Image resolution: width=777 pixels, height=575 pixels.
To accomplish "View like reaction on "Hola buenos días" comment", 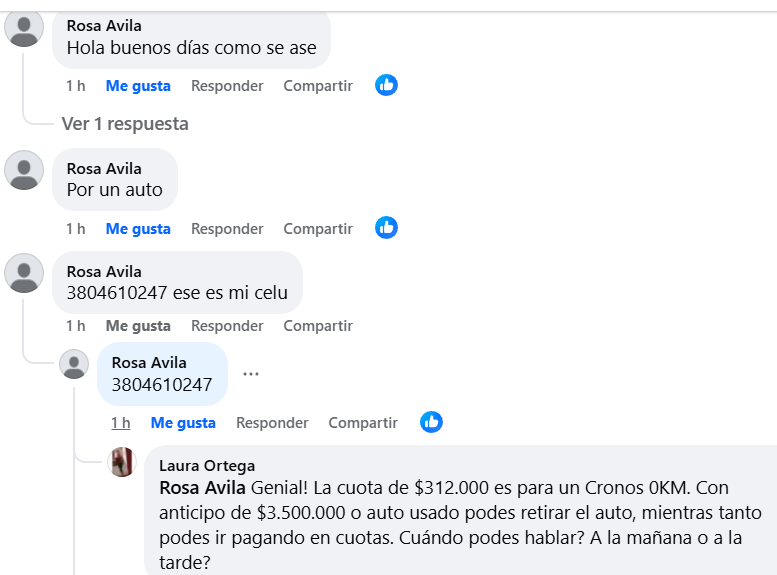I will (387, 85).
